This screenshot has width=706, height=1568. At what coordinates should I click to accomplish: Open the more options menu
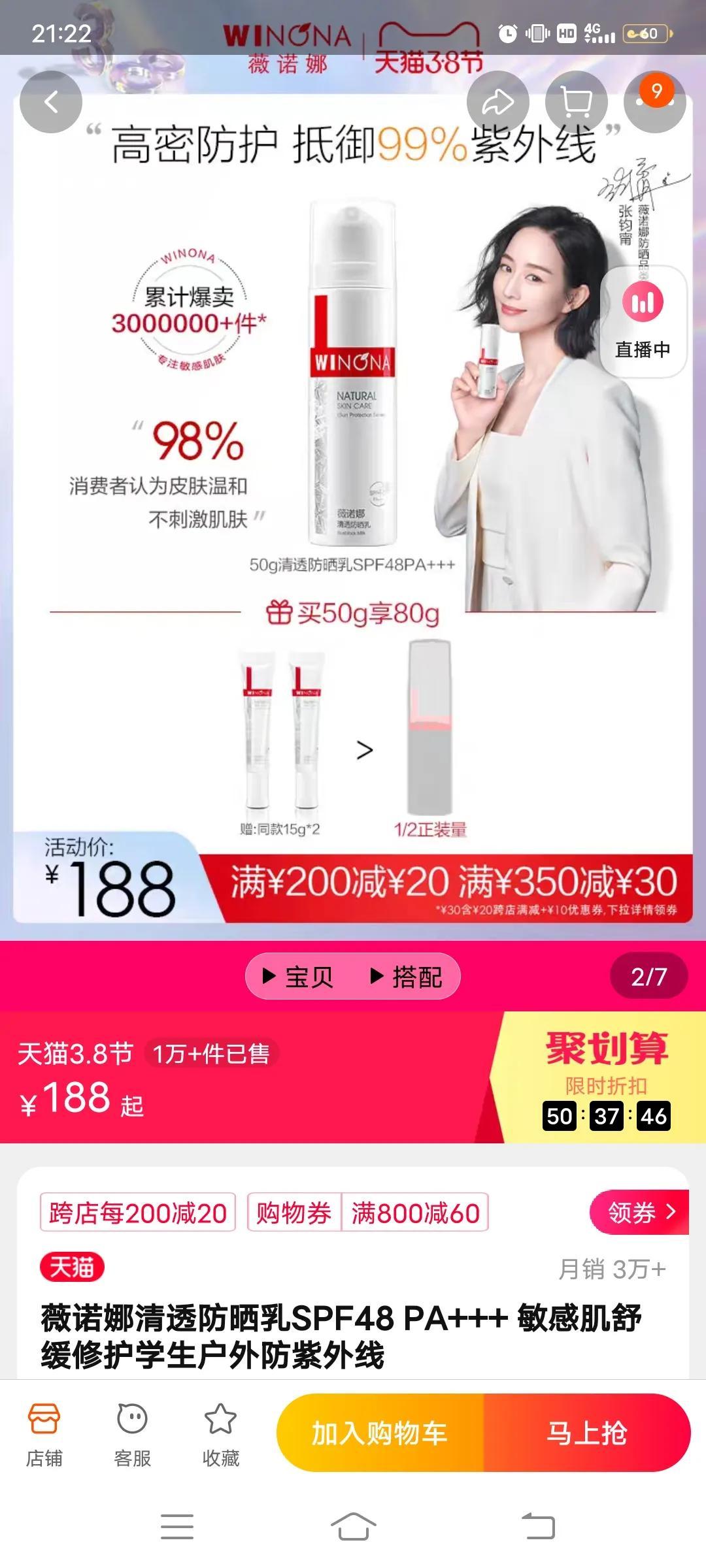(656, 102)
